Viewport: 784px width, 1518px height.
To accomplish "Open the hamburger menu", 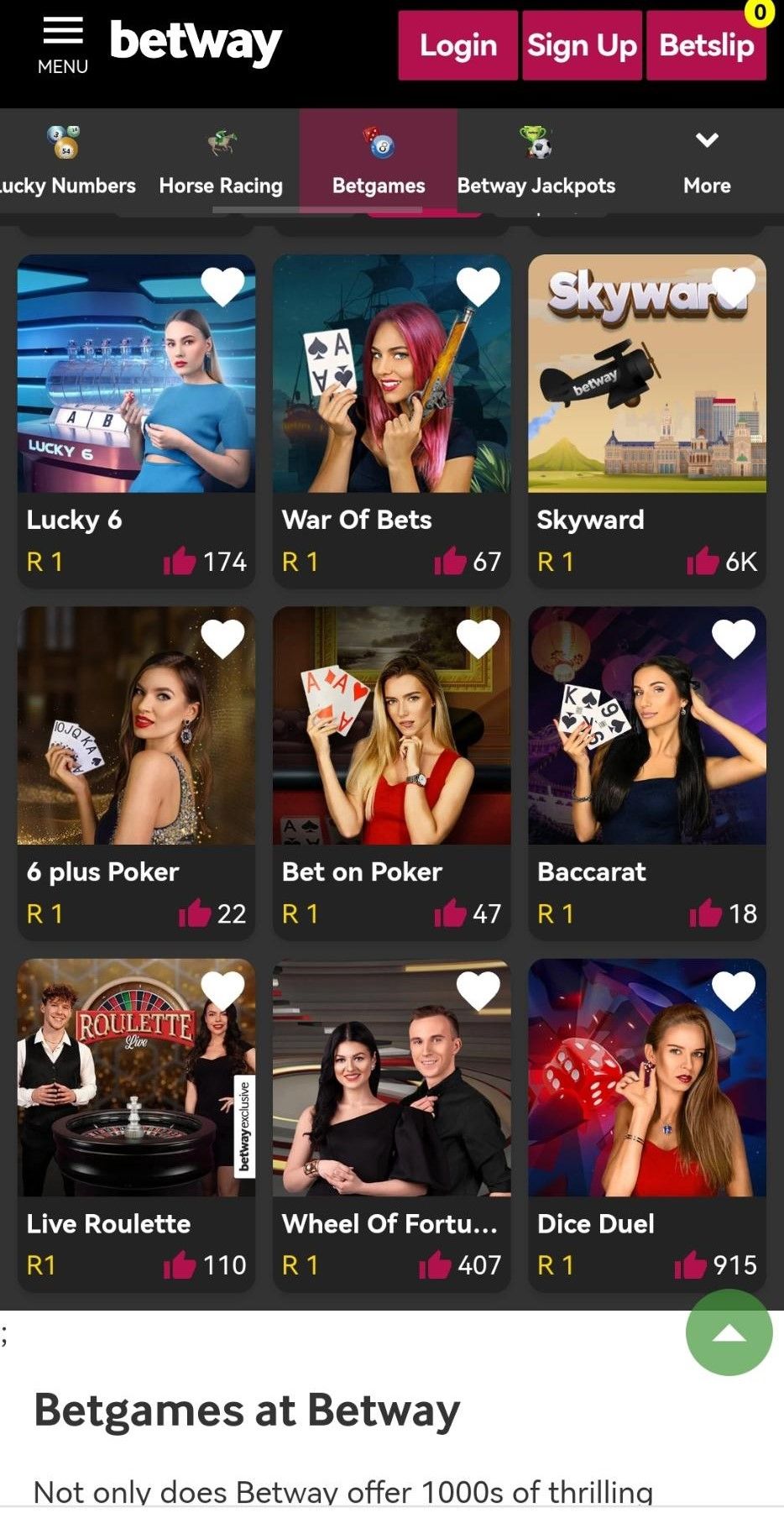I will [63, 45].
